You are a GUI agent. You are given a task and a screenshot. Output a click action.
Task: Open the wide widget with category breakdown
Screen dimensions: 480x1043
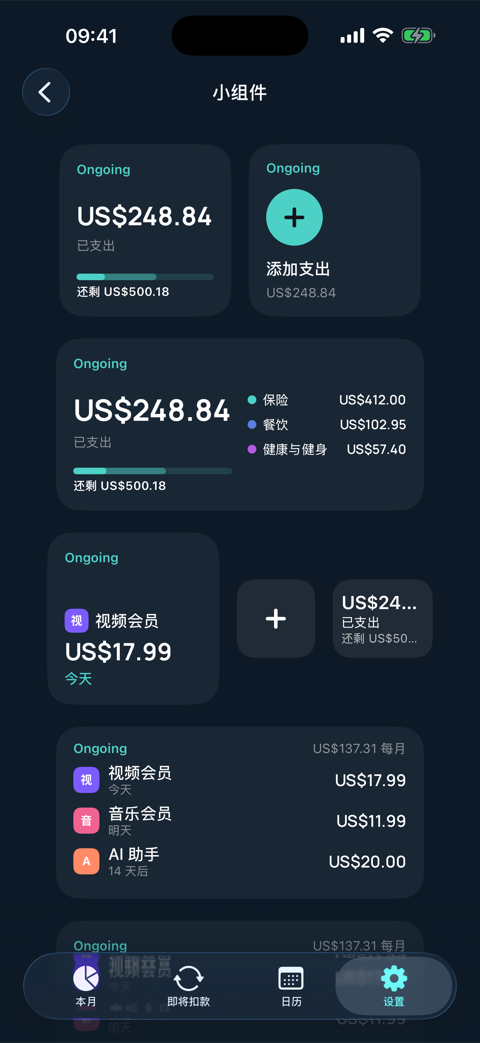click(x=240, y=424)
